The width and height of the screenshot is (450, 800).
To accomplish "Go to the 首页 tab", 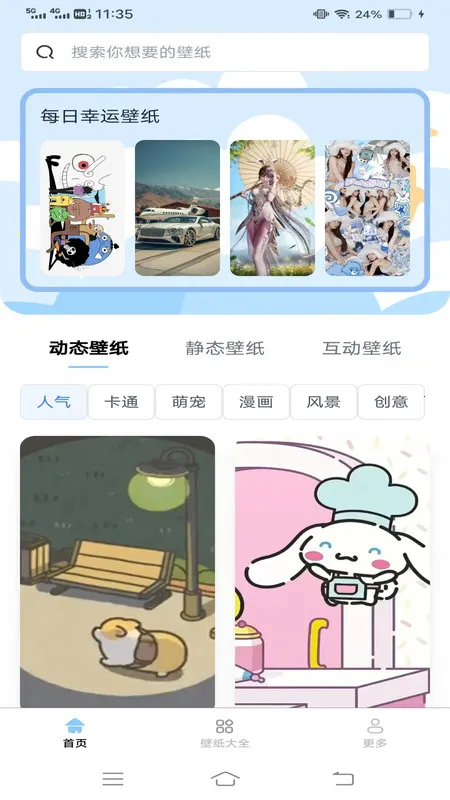I will [75, 733].
